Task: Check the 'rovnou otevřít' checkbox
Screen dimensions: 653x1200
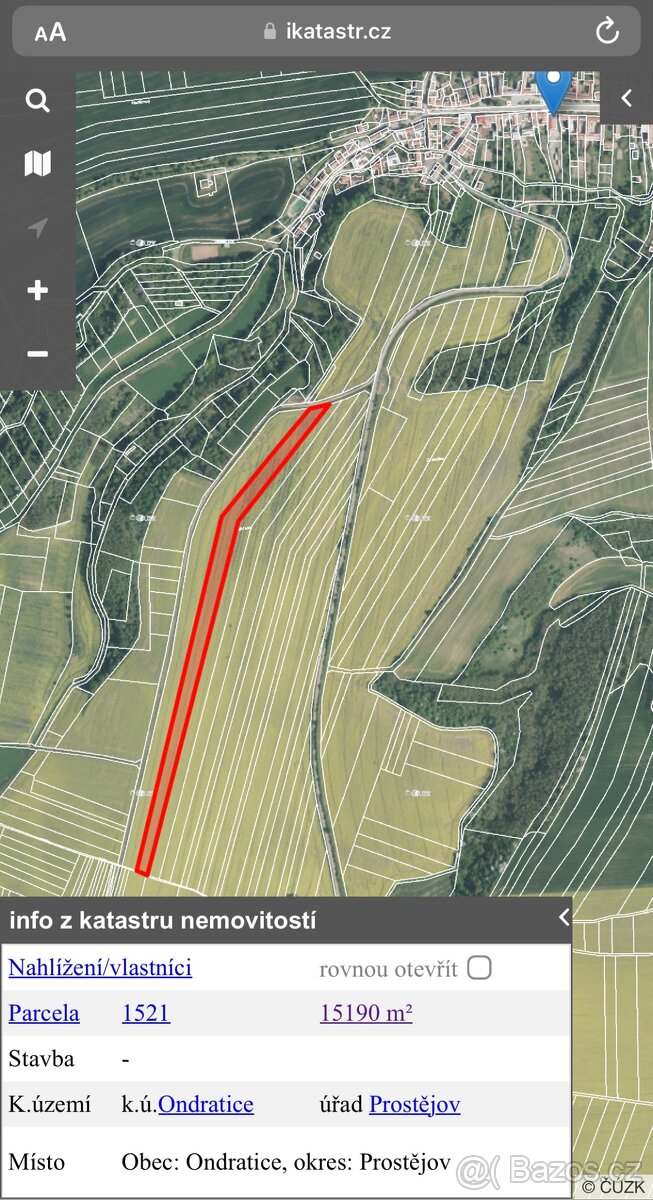Action: click(x=479, y=968)
